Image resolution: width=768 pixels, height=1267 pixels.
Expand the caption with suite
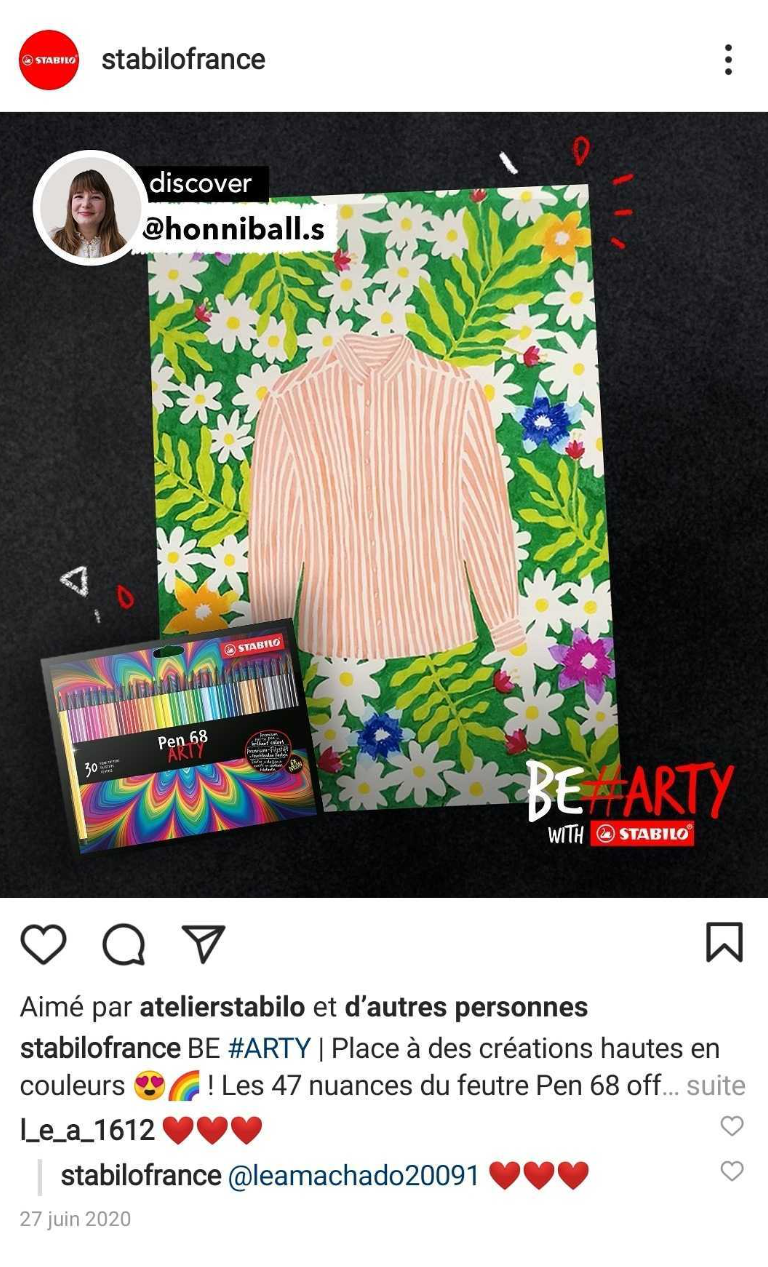tap(715, 1085)
